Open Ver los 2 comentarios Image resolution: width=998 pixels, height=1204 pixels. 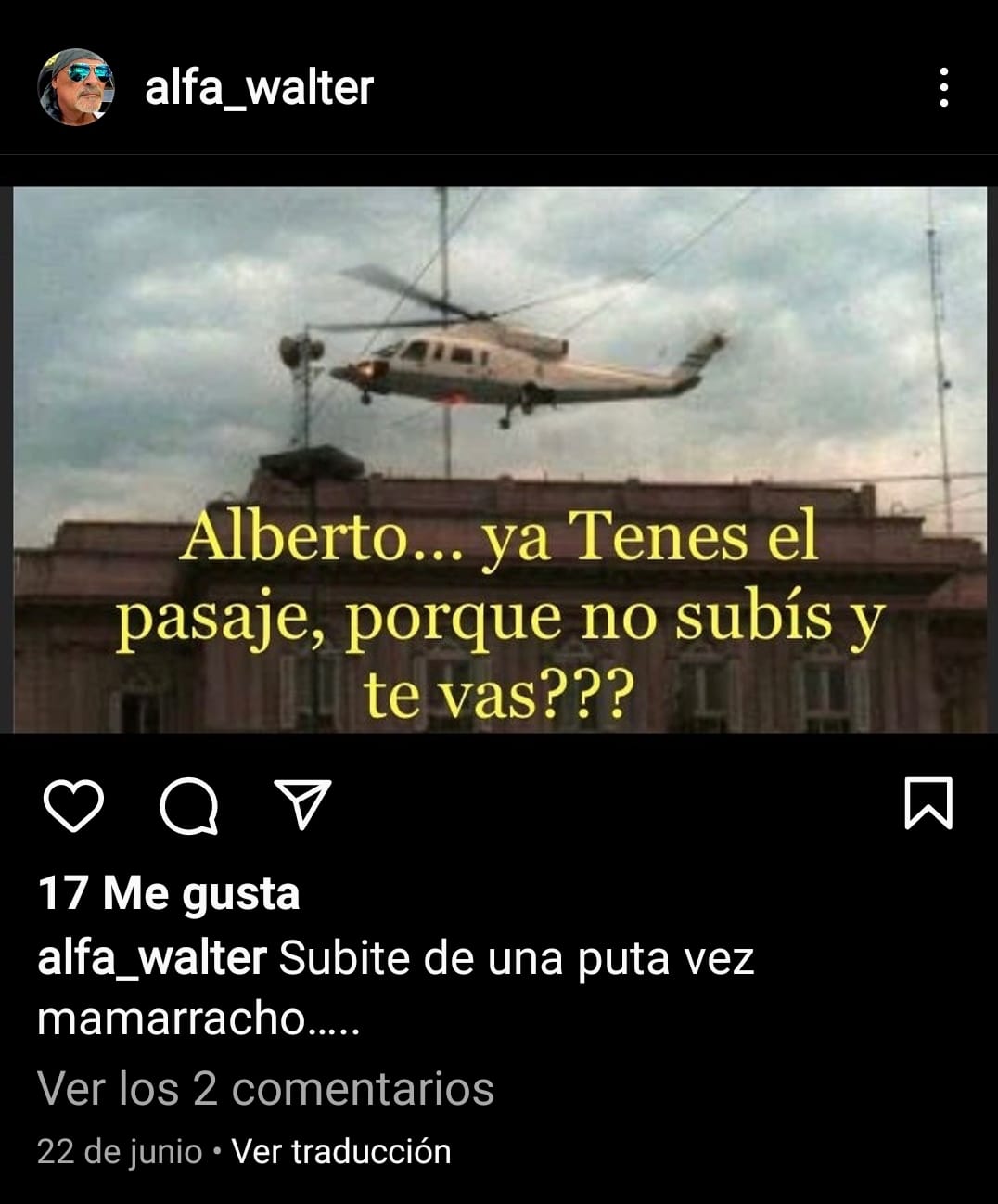click(265, 1088)
